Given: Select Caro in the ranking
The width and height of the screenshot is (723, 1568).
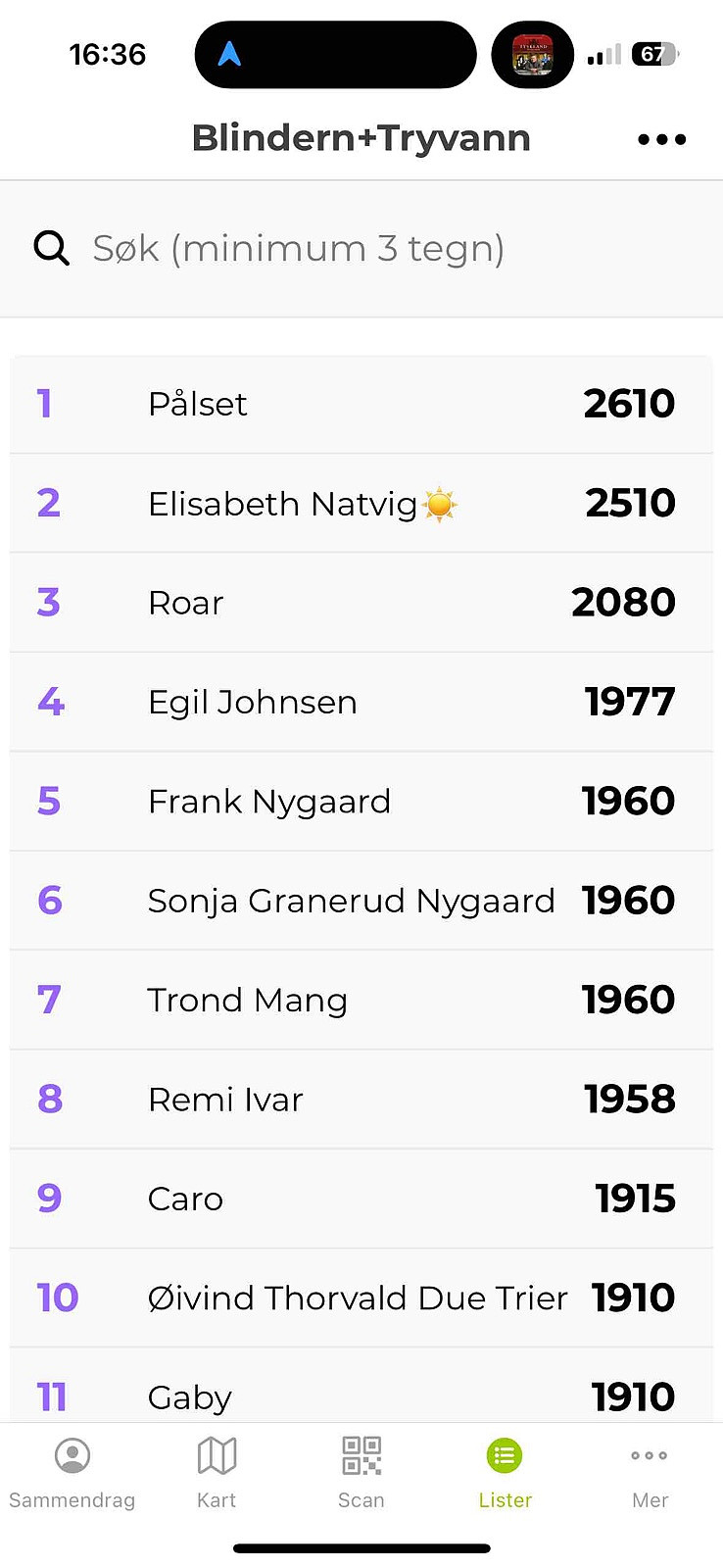Looking at the screenshot, I should pyautogui.click(x=361, y=1199).
